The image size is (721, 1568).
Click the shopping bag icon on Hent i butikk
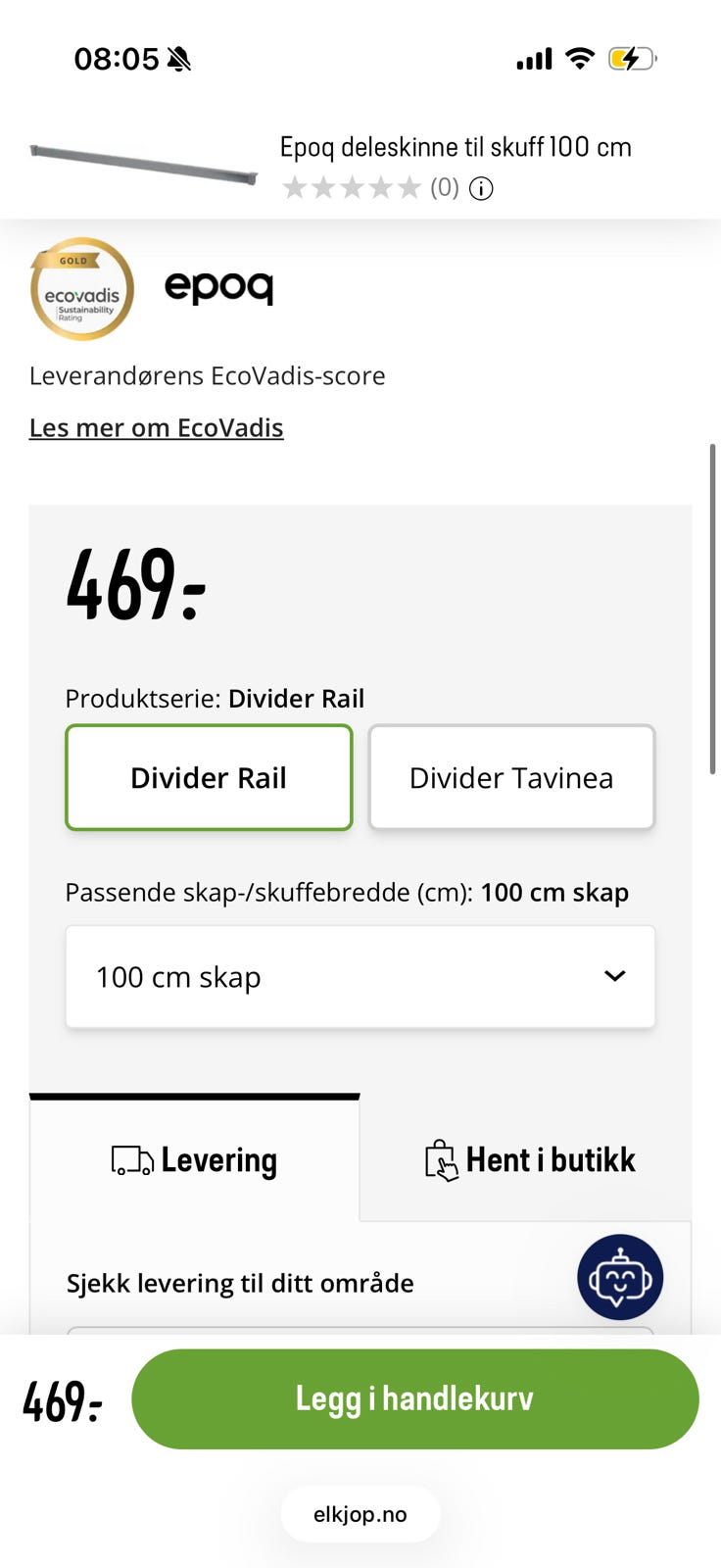(439, 1159)
